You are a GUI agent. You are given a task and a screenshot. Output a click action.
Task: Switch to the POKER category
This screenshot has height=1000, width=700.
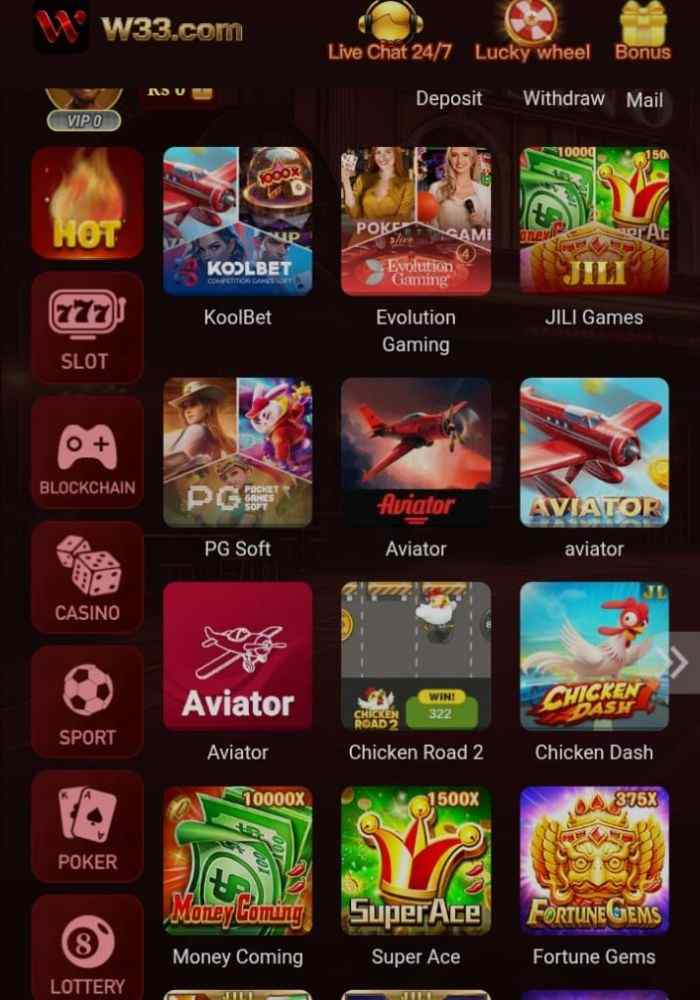87,827
